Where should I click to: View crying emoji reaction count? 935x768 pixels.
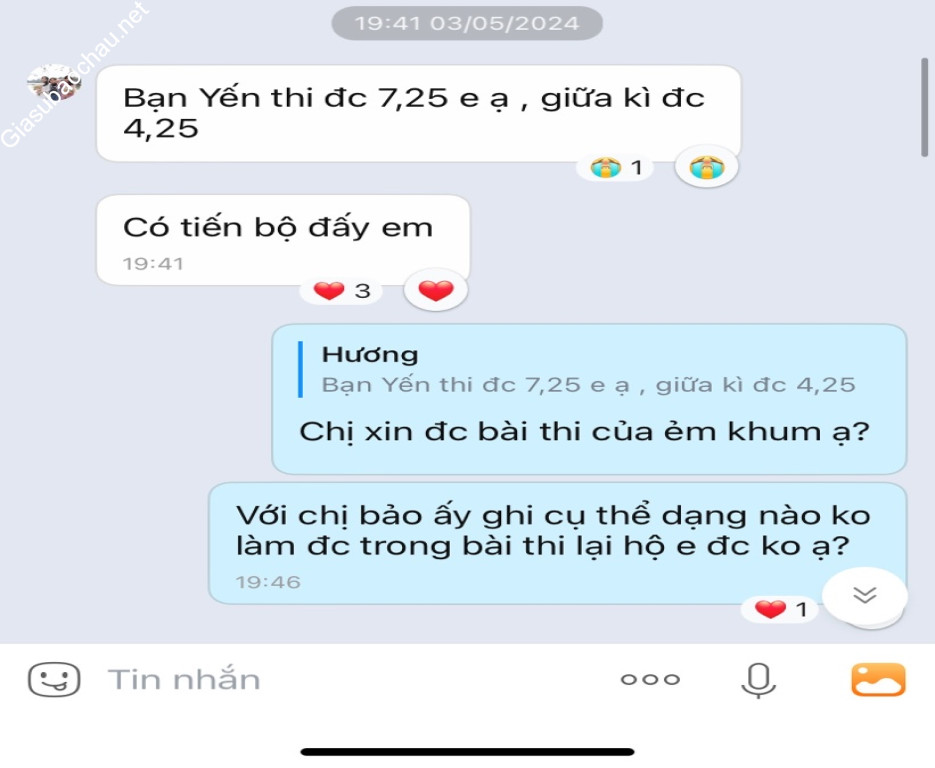click(616, 167)
